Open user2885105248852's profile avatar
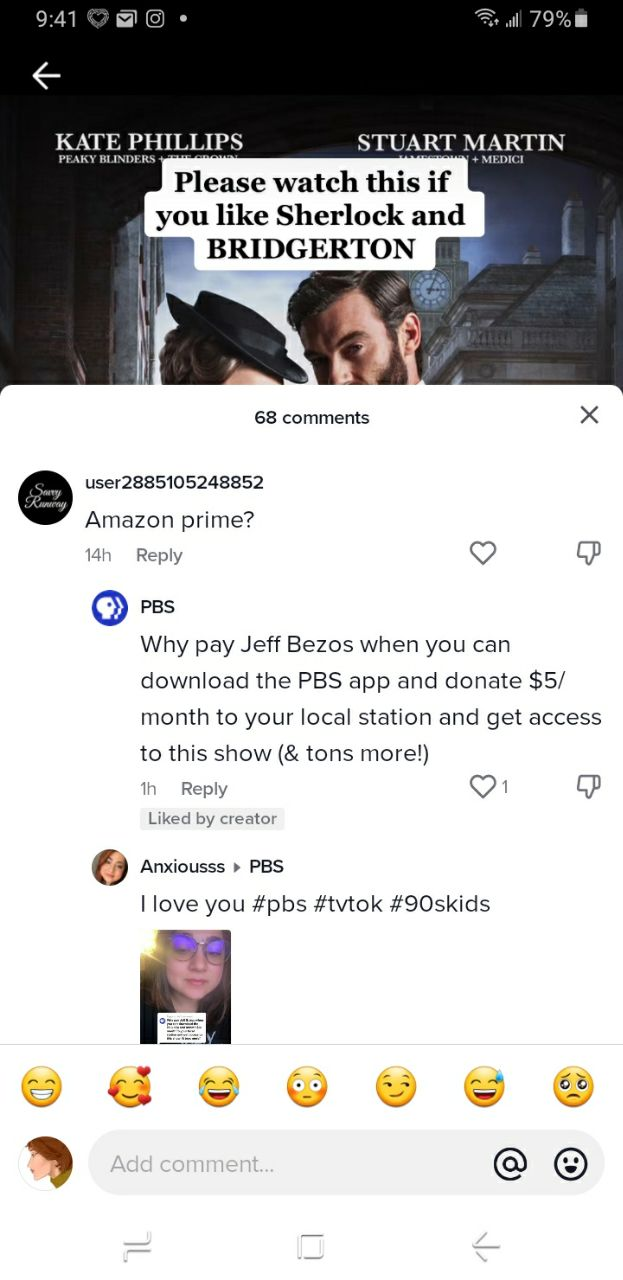Image resolution: width=623 pixels, height=1280 pixels. 44,497
